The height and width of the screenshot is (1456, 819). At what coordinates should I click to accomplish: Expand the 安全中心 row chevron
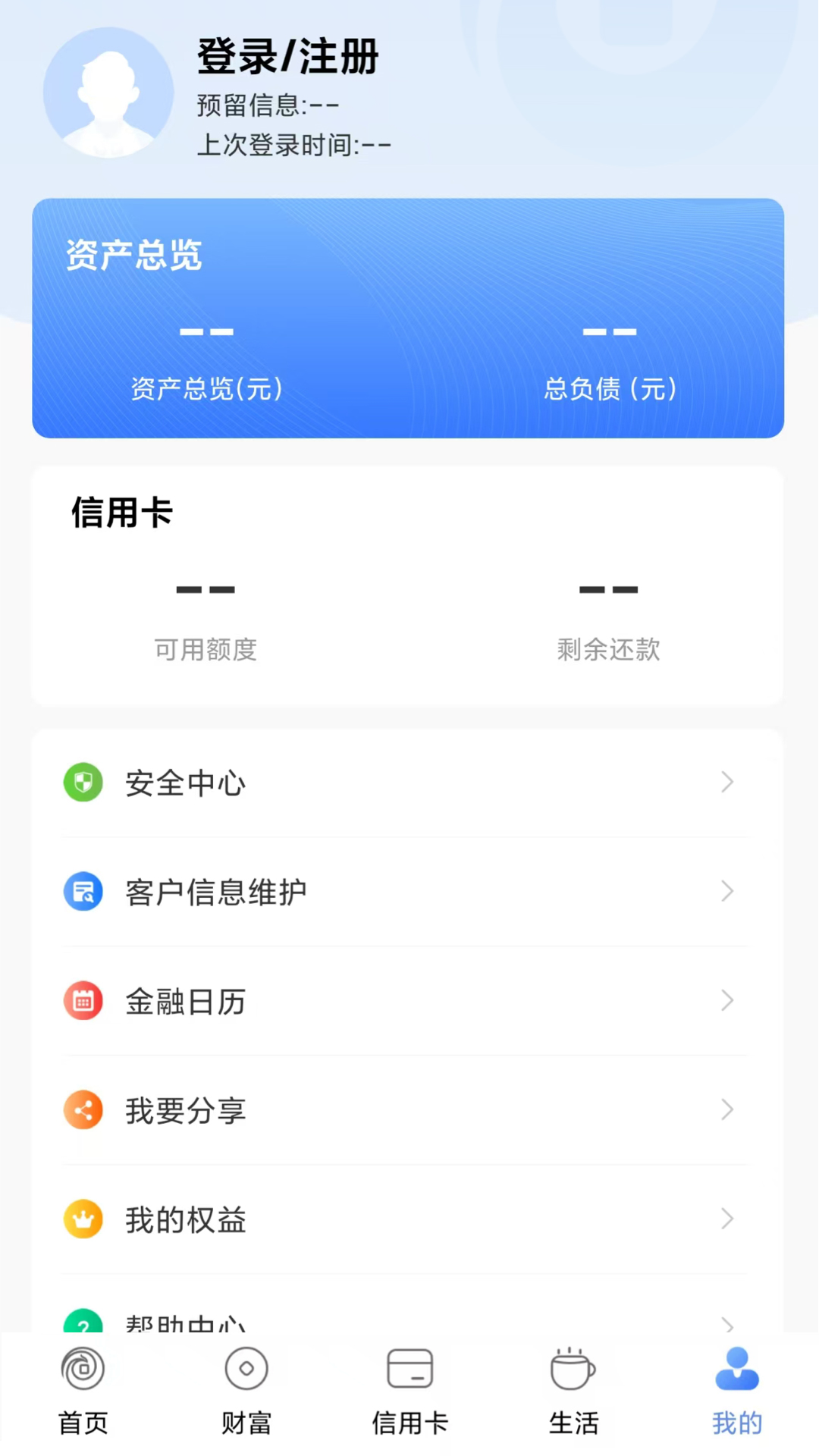tap(727, 782)
